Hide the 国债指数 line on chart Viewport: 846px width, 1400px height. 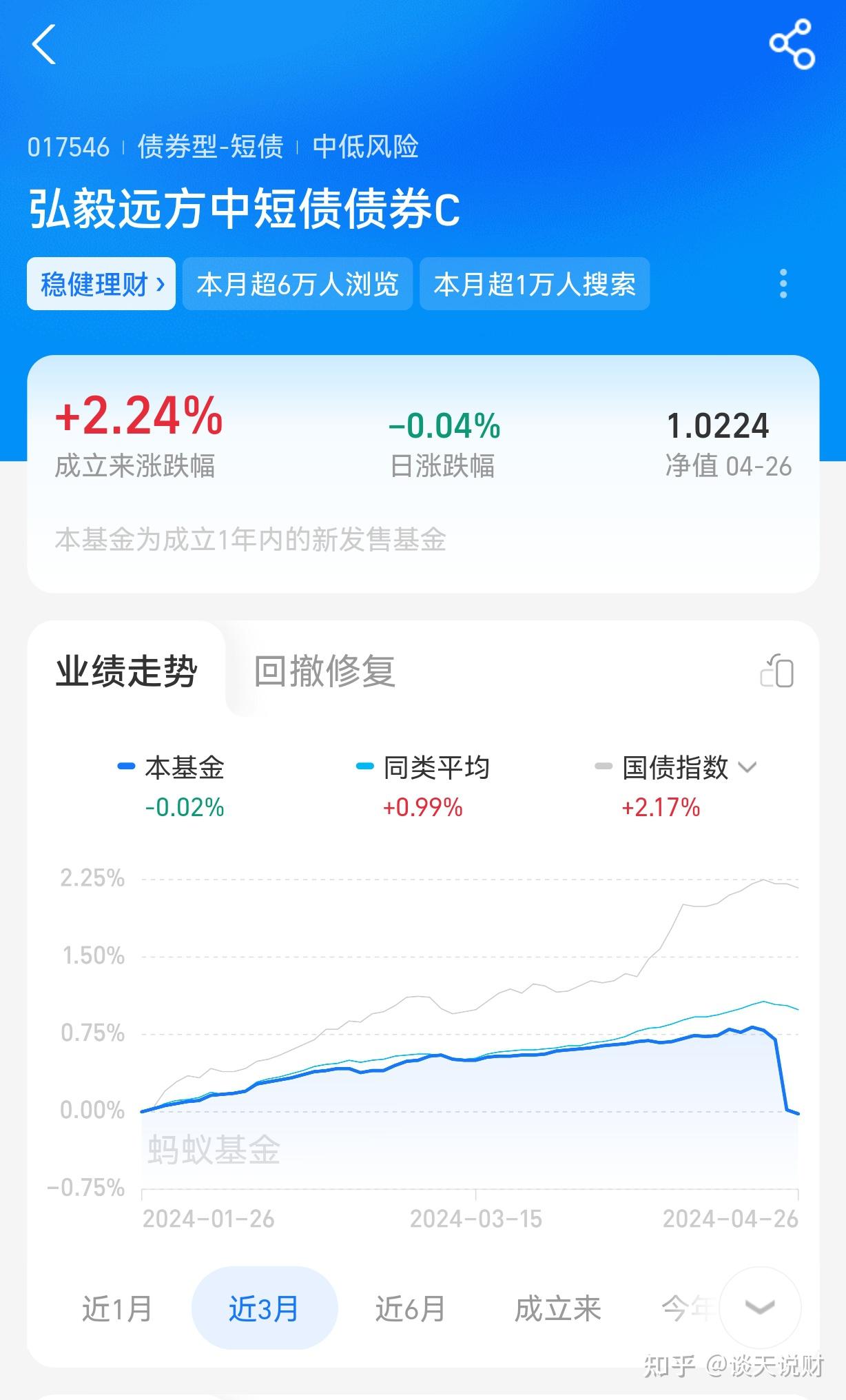coord(672,769)
